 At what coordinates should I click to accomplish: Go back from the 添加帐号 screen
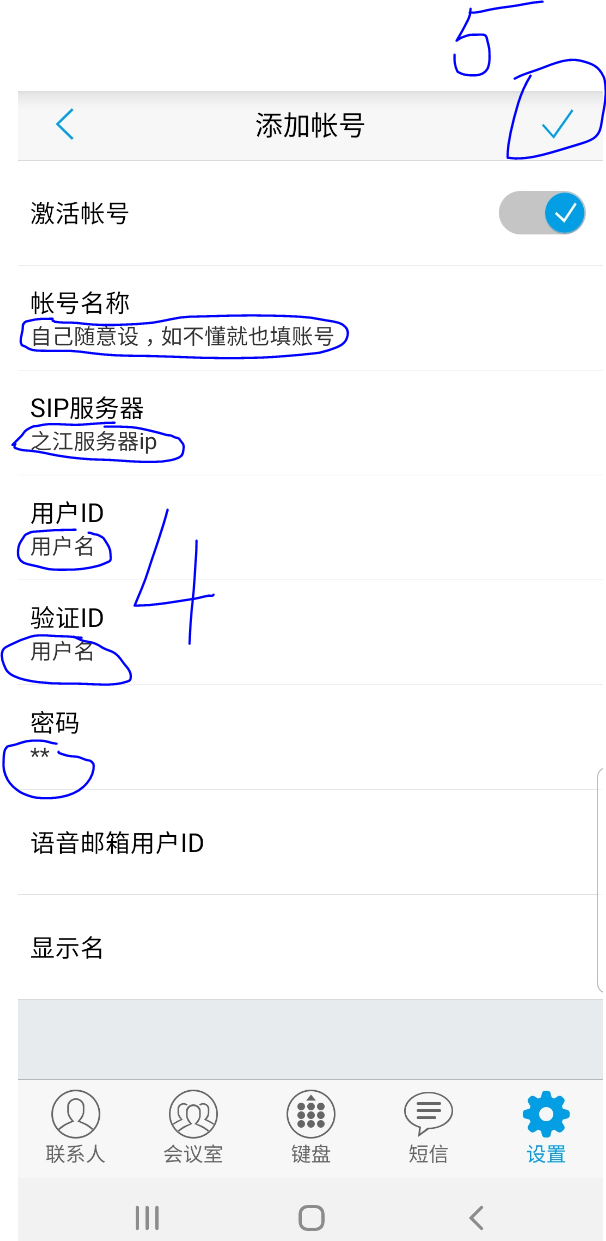pos(65,125)
